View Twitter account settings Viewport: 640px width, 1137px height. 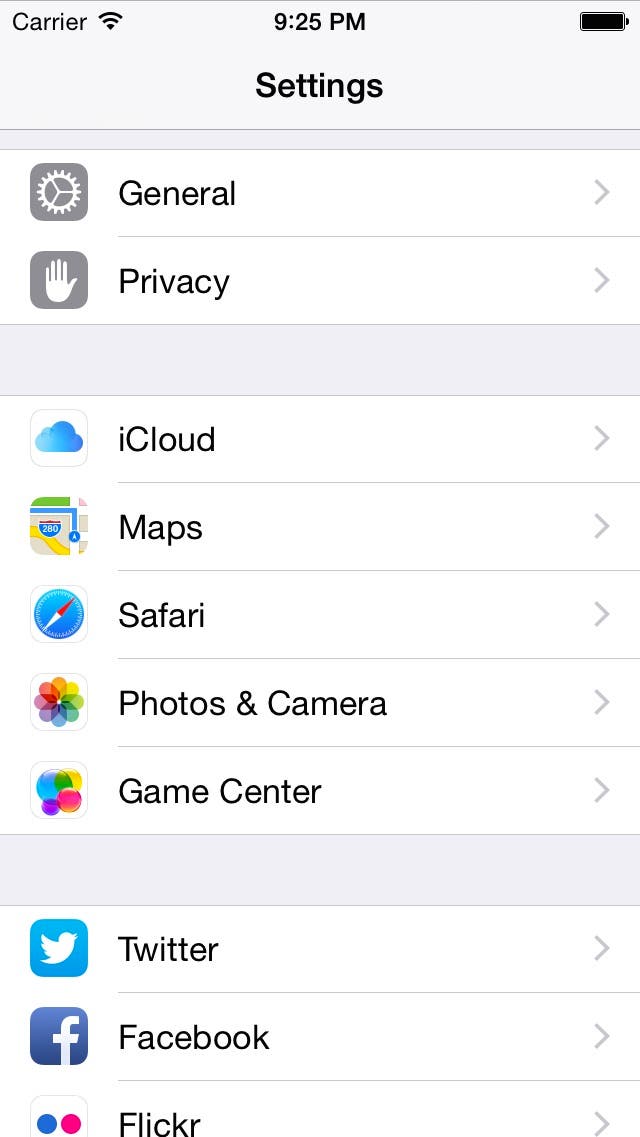point(320,949)
